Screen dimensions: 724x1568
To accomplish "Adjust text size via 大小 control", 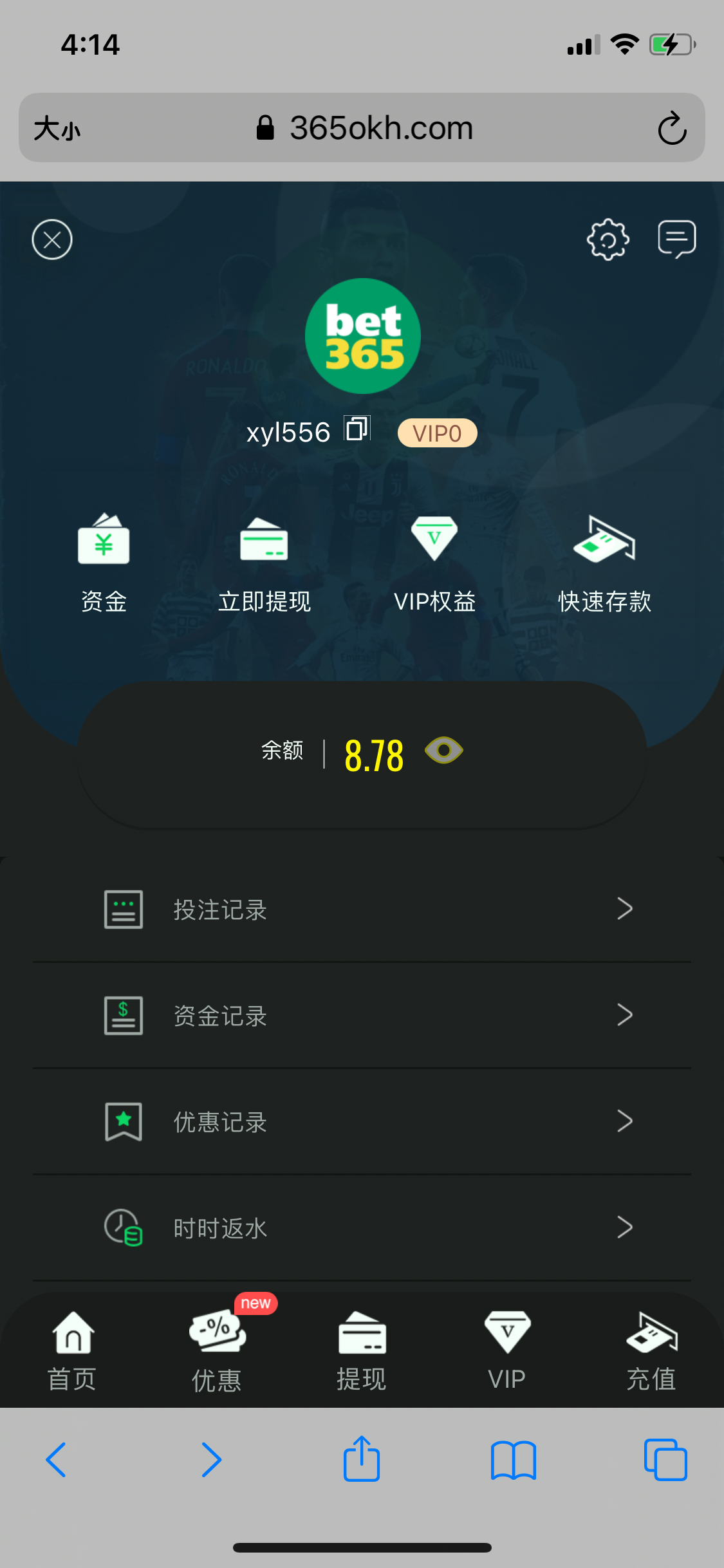I will (57, 127).
